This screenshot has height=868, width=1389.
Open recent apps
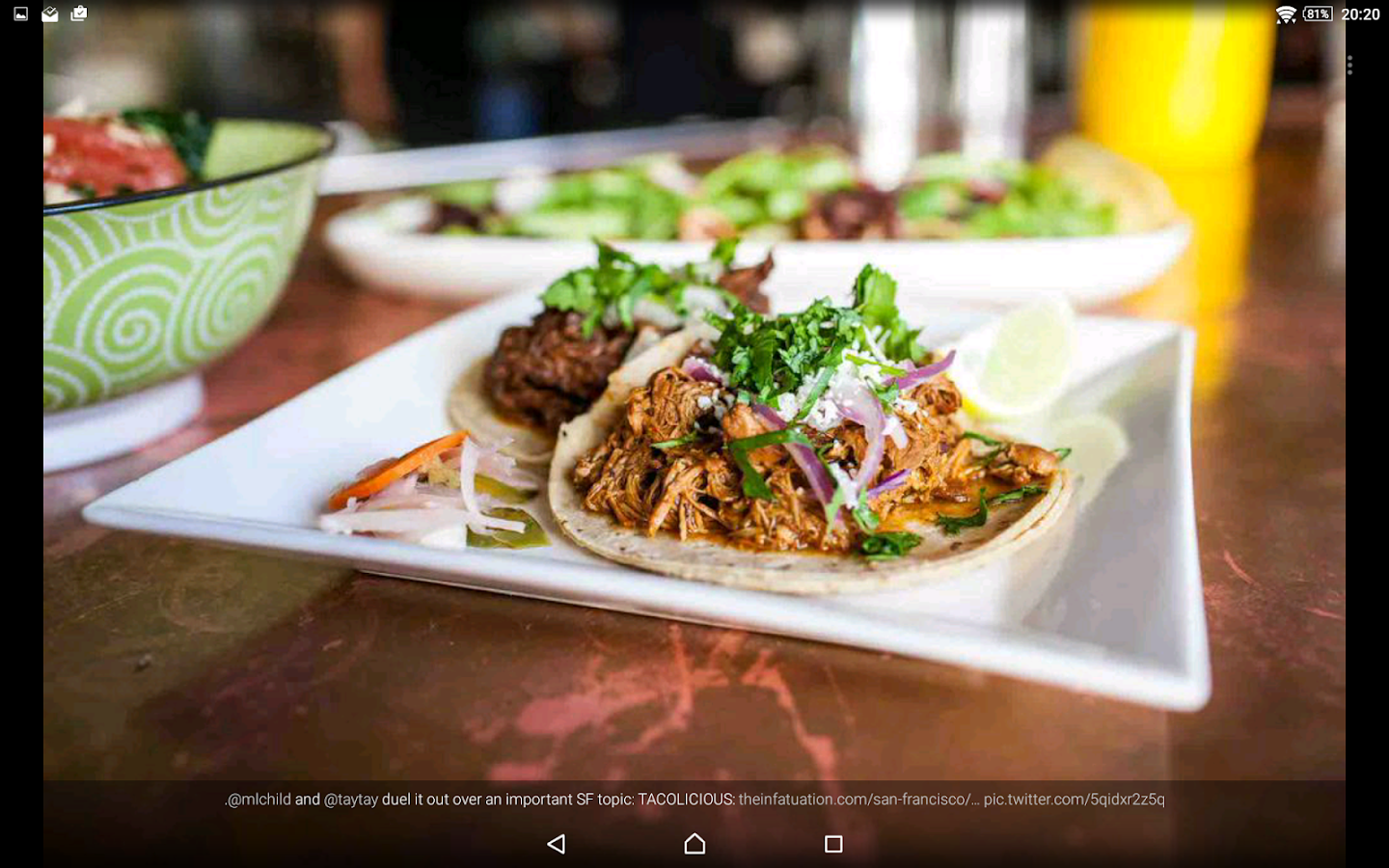(833, 844)
